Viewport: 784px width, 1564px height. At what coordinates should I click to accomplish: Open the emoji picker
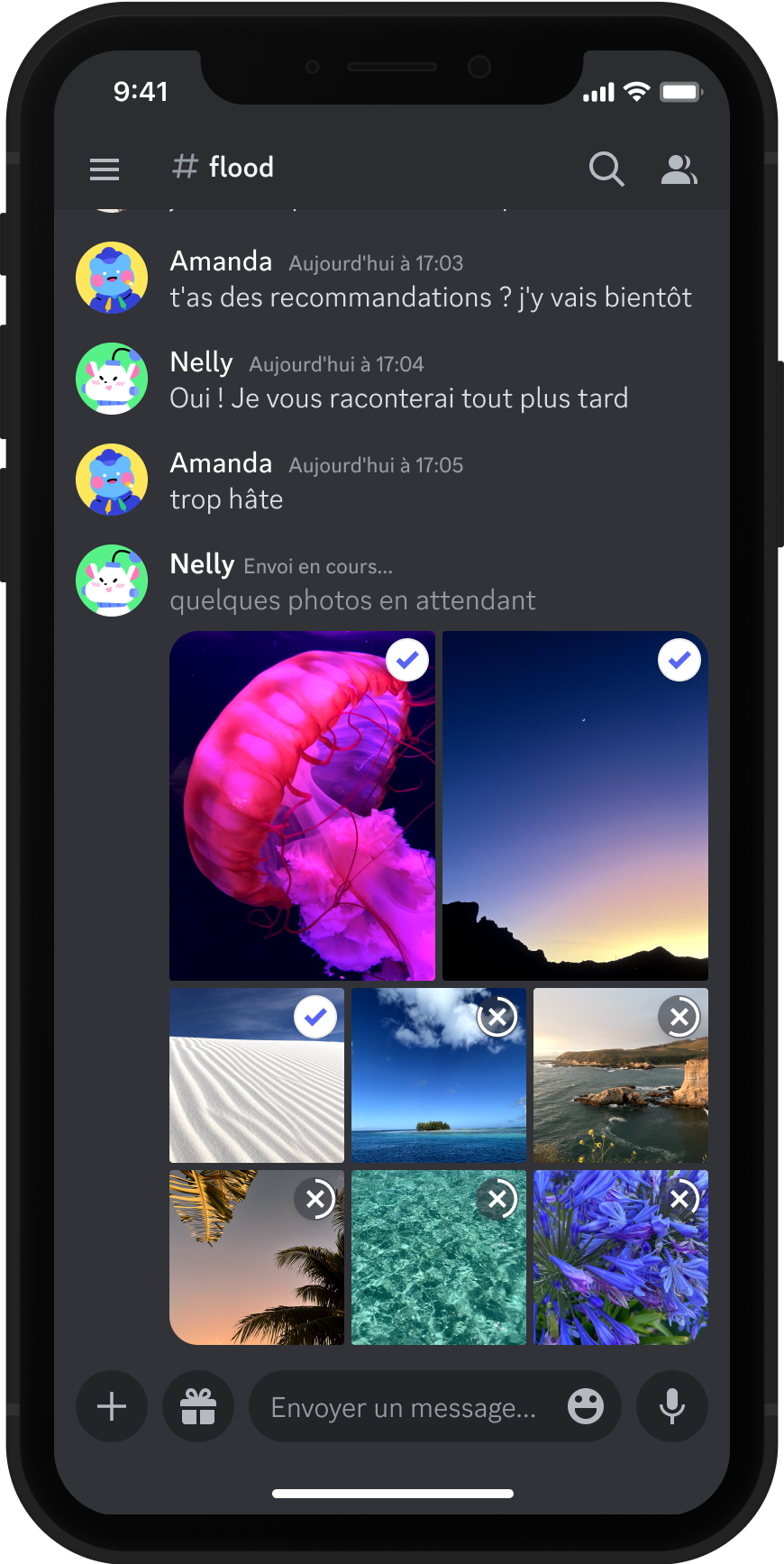(586, 1406)
